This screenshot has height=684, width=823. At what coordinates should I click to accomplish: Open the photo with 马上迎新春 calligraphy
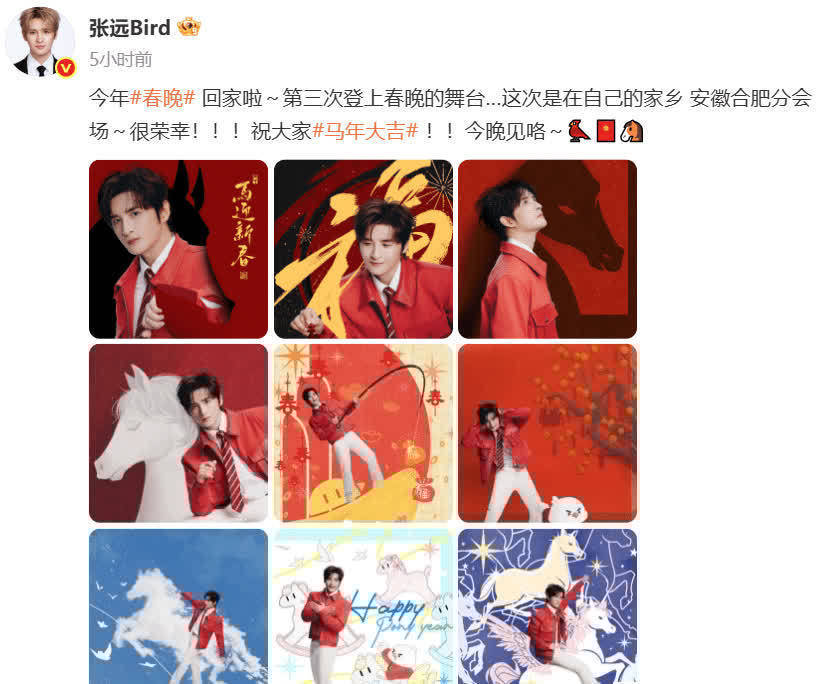click(178, 249)
